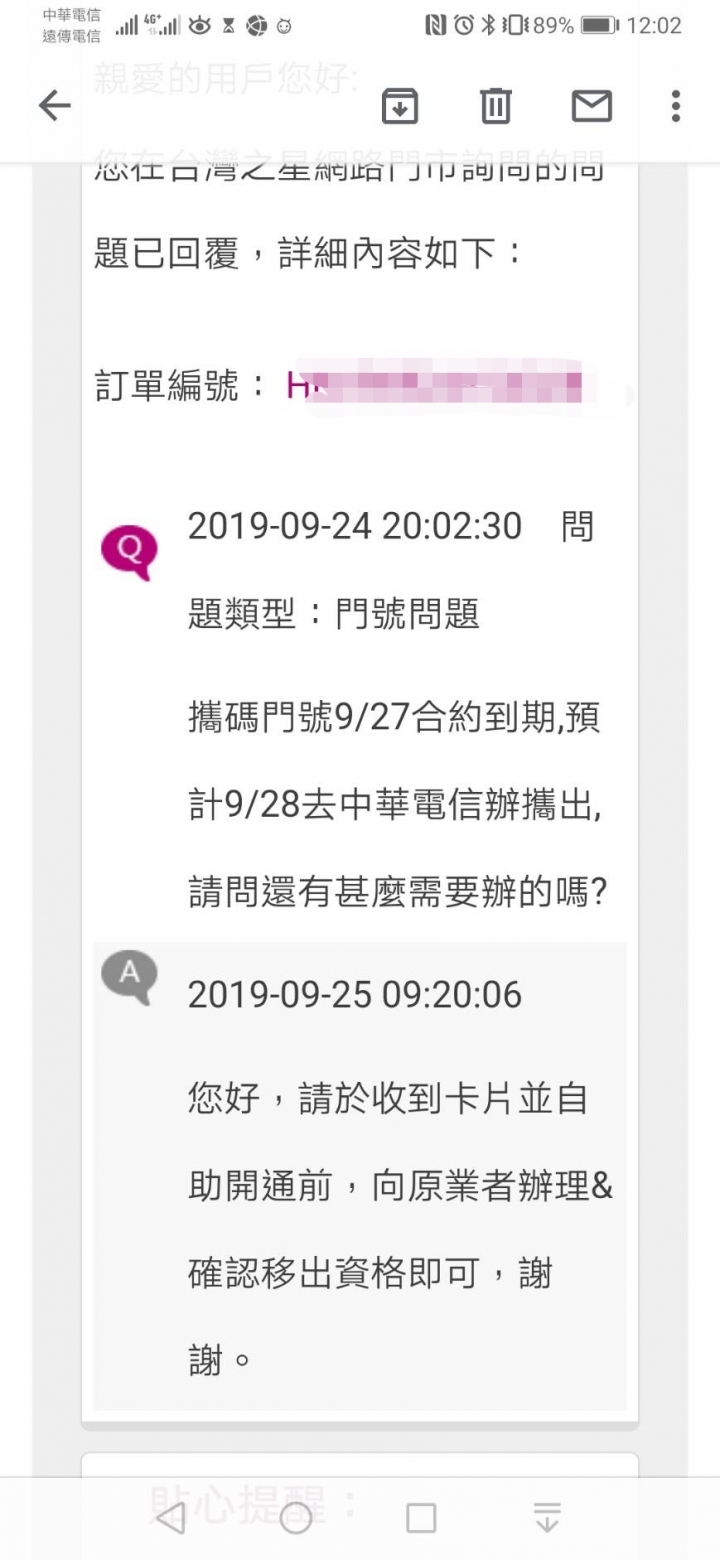The width and height of the screenshot is (720, 1560).
Task: Delete this email
Action: 496,106
